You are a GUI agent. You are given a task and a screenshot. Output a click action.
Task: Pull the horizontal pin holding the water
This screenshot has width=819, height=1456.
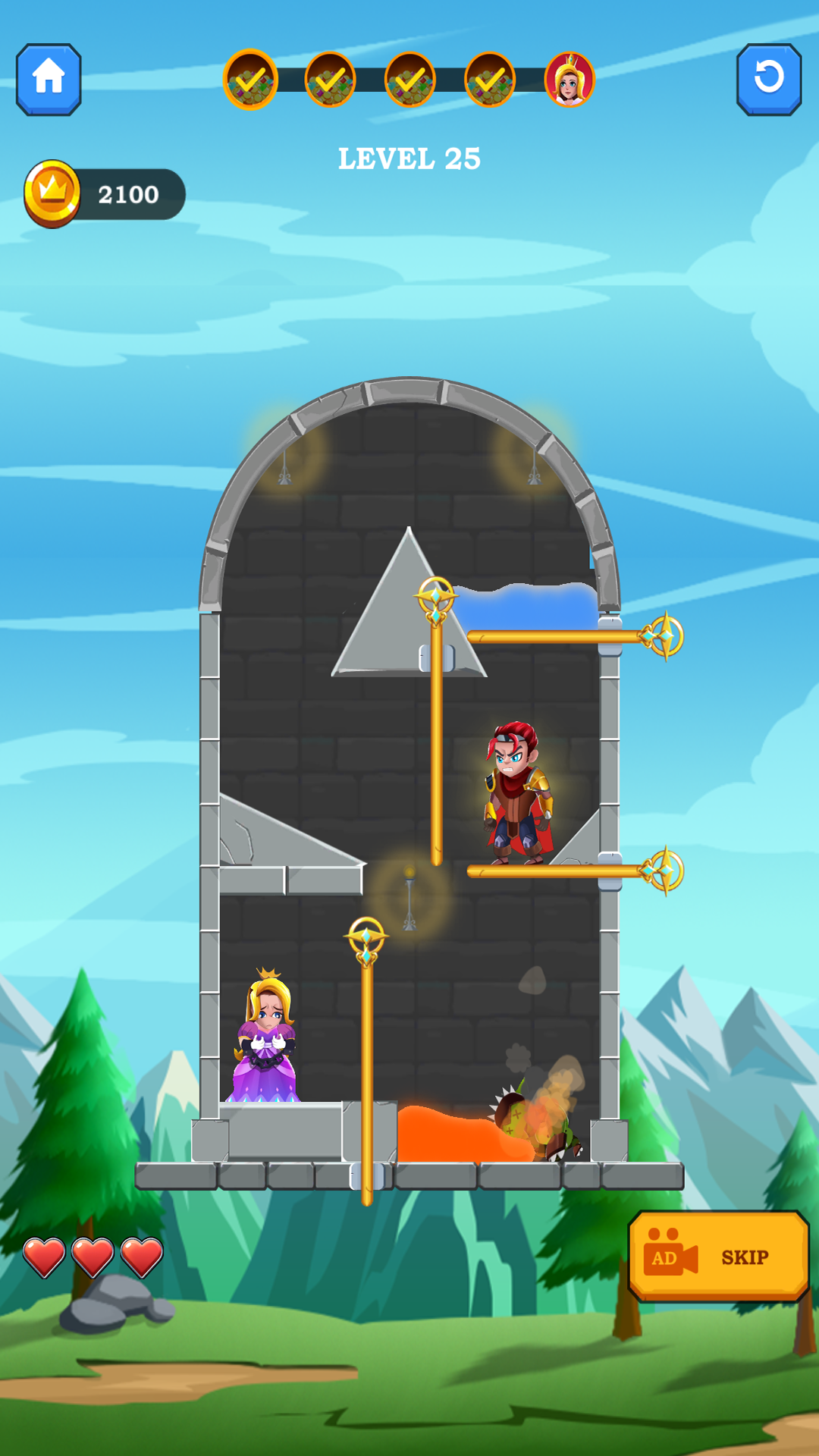(664, 636)
